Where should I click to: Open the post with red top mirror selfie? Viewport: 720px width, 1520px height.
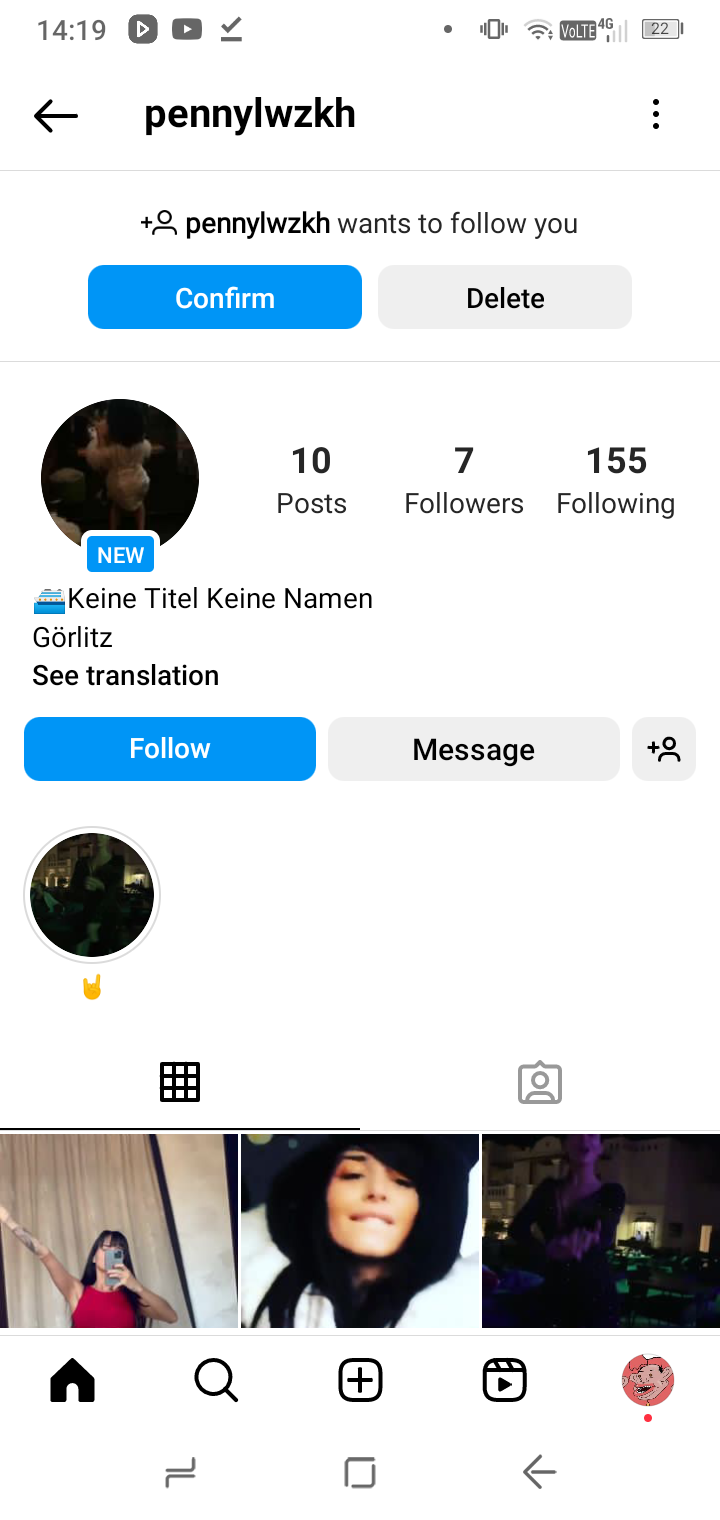[119, 1231]
